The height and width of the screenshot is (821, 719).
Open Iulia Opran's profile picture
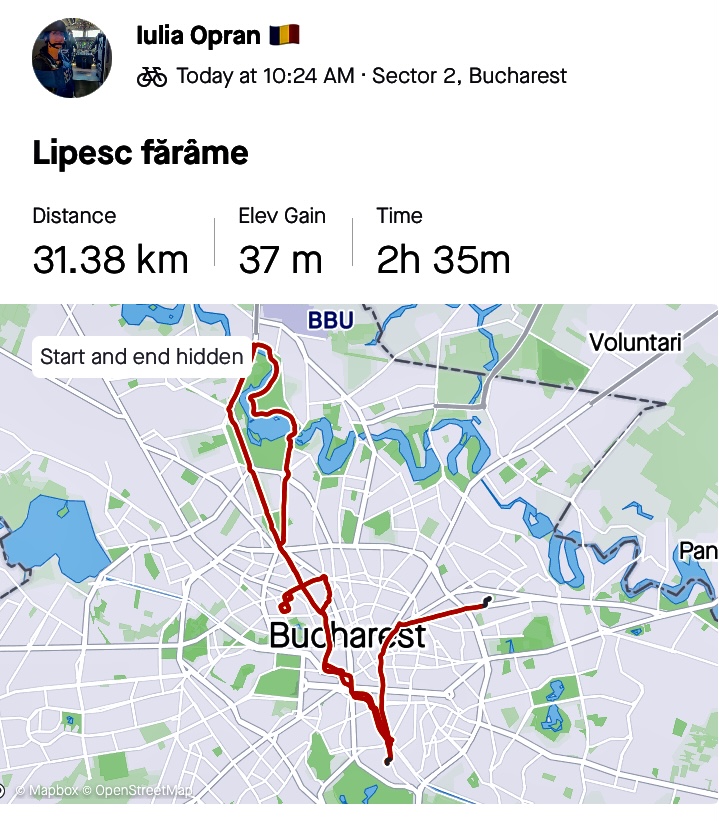[72, 57]
